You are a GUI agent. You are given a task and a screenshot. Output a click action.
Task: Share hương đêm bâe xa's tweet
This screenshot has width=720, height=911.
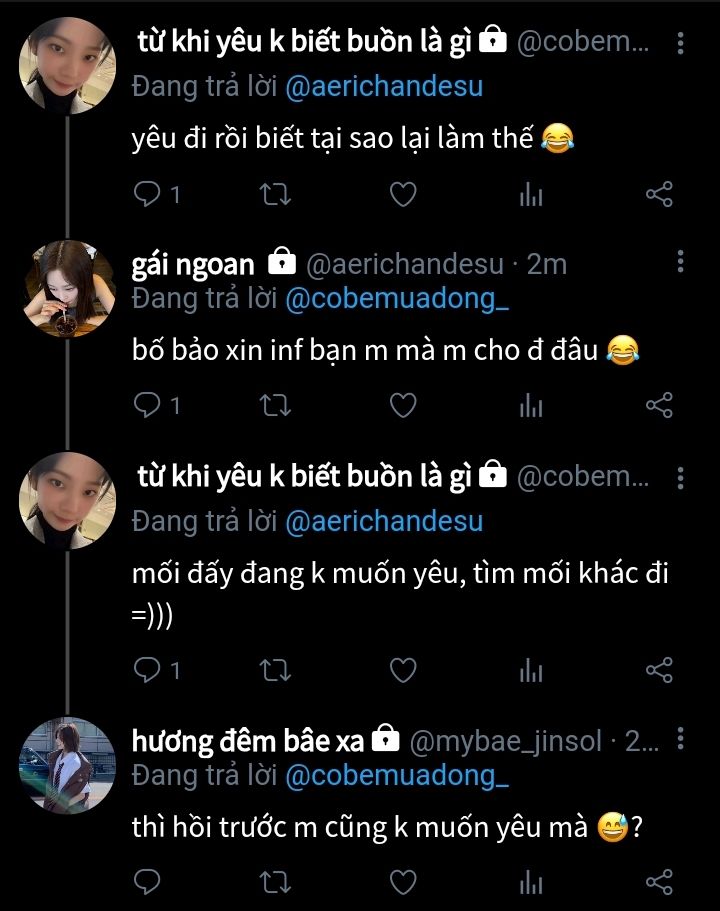(x=659, y=881)
